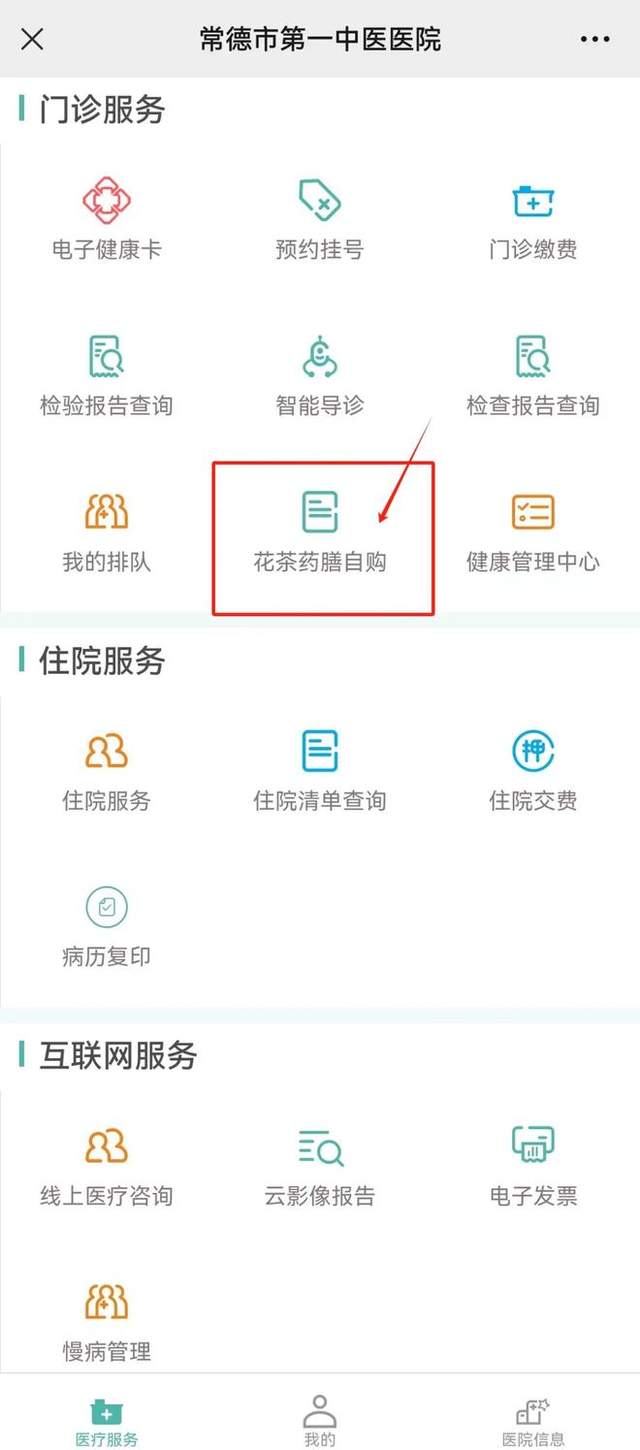The height and width of the screenshot is (1450, 640).
Task: View 我的排队 queue status
Action: [x=106, y=531]
